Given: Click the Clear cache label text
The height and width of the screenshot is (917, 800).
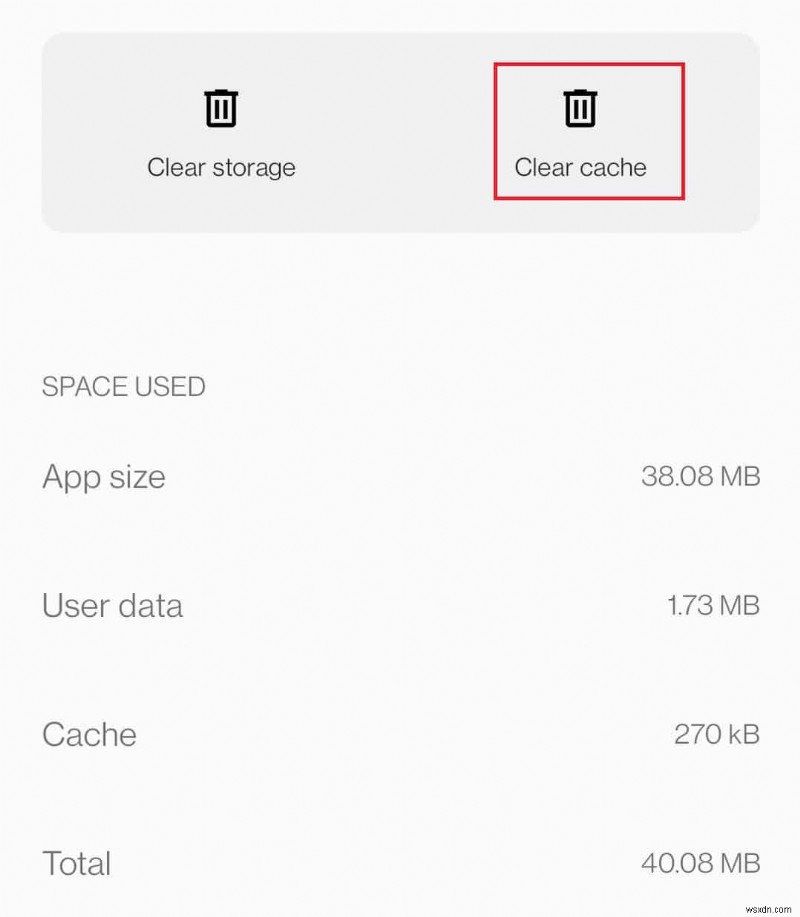Looking at the screenshot, I should pyautogui.click(x=580, y=167).
